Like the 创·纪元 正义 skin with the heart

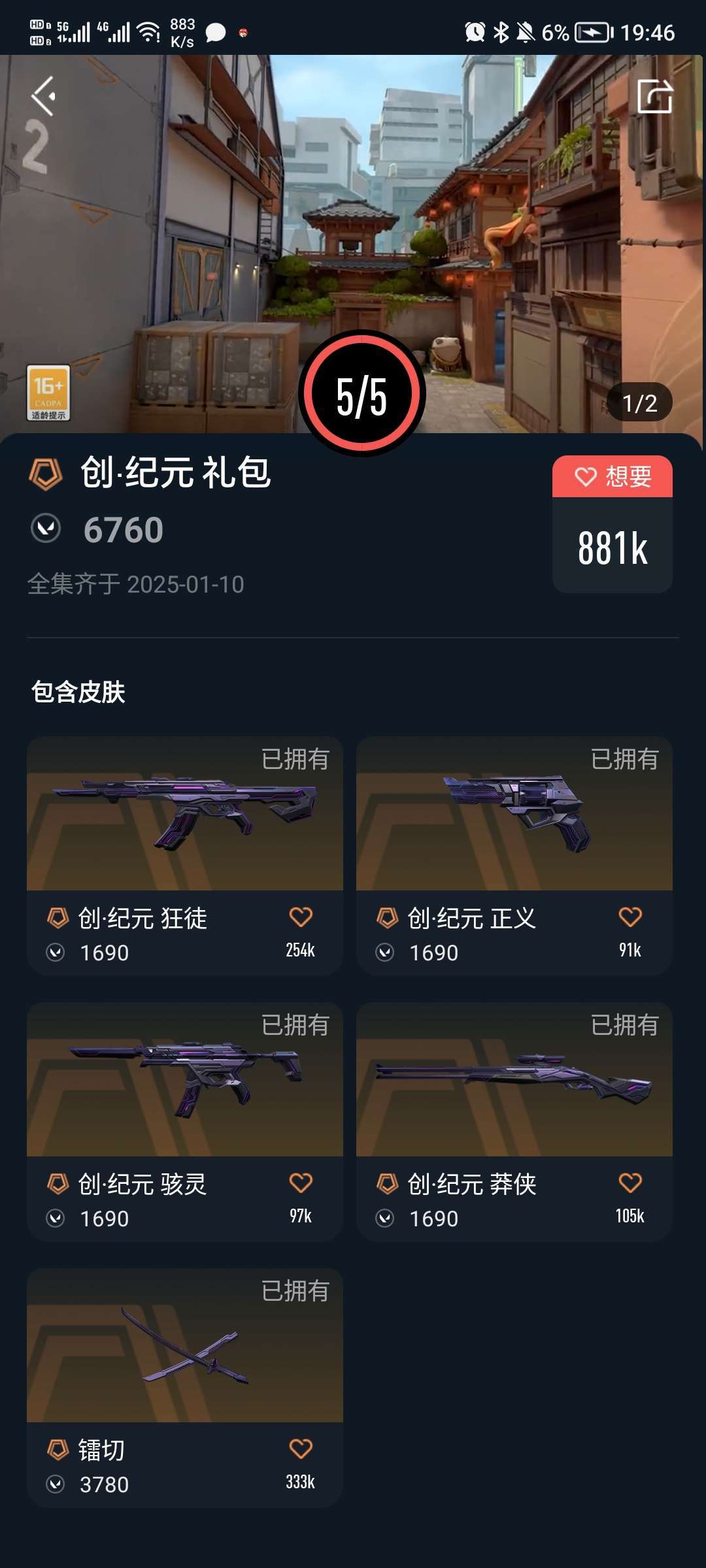pyautogui.click(x=630, y=917)
